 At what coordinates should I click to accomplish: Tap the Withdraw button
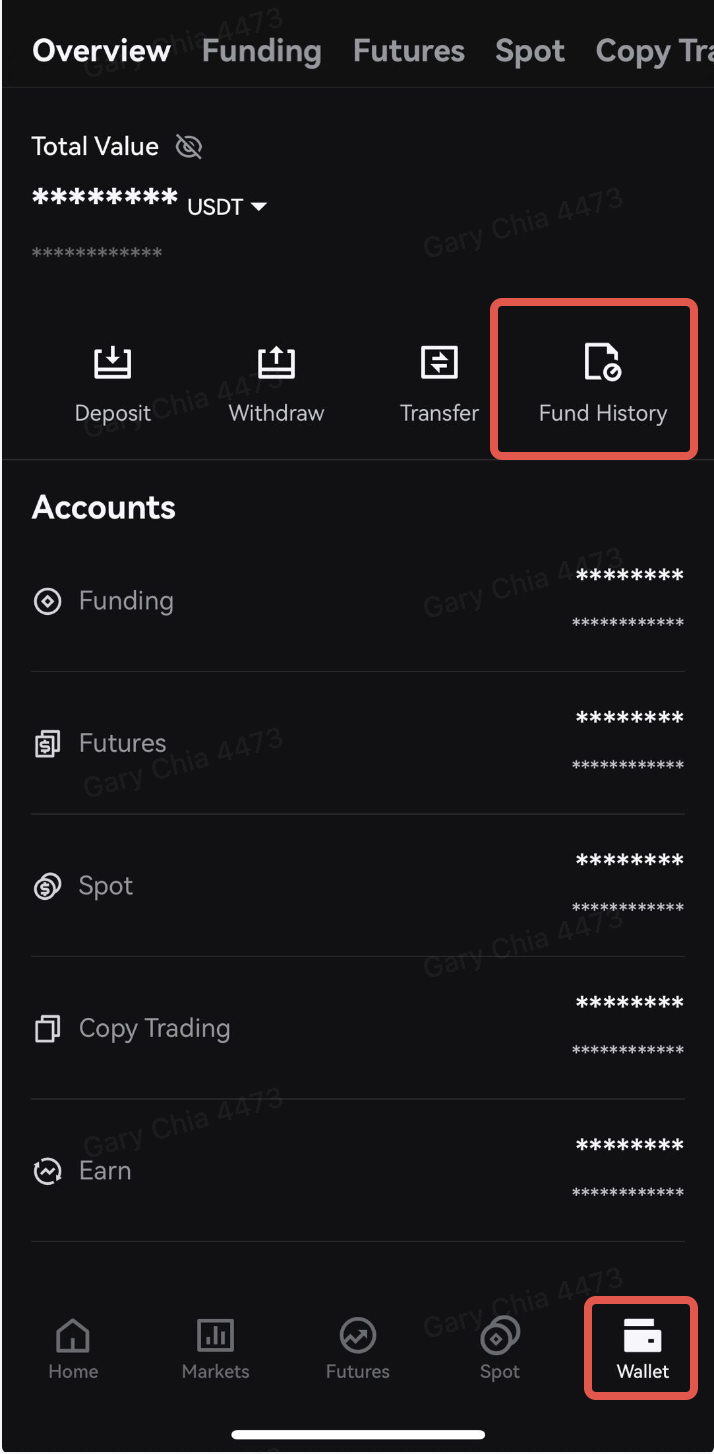click(x=276, y=385)
